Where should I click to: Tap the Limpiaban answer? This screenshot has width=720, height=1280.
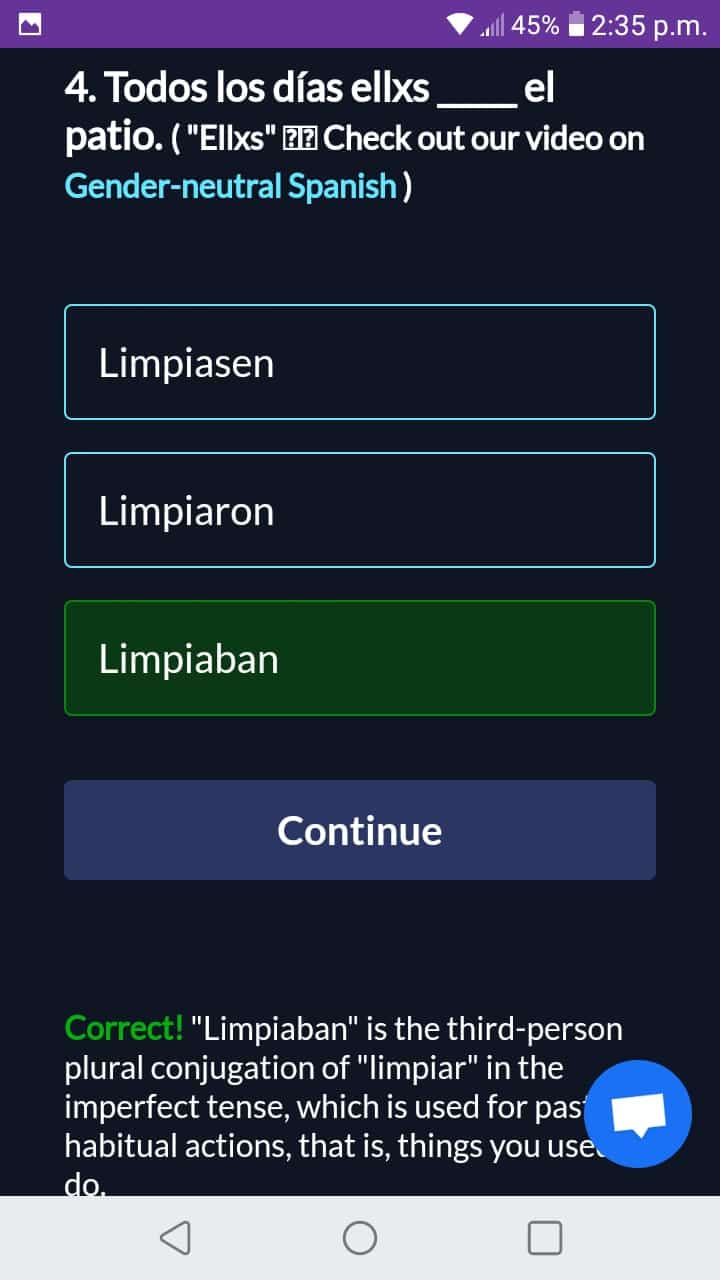click(360, 658)
